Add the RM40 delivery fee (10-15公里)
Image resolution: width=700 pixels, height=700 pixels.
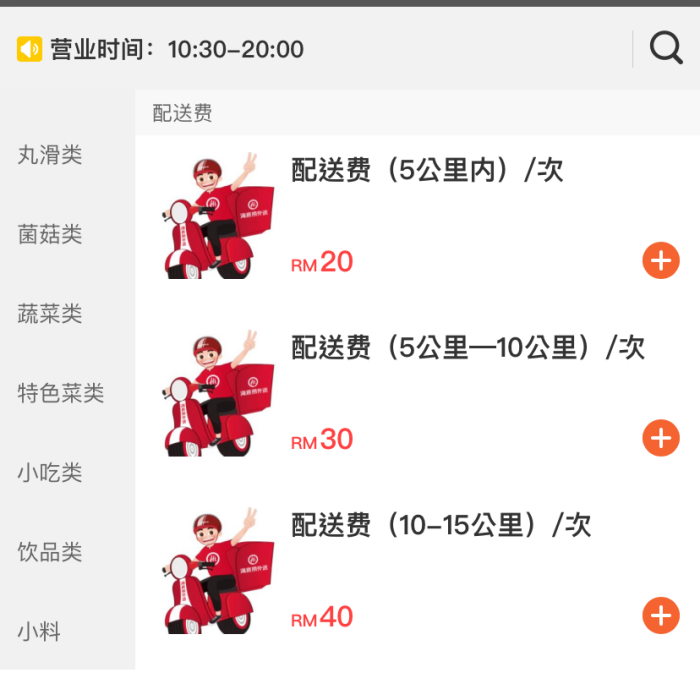tap(660, 615)
